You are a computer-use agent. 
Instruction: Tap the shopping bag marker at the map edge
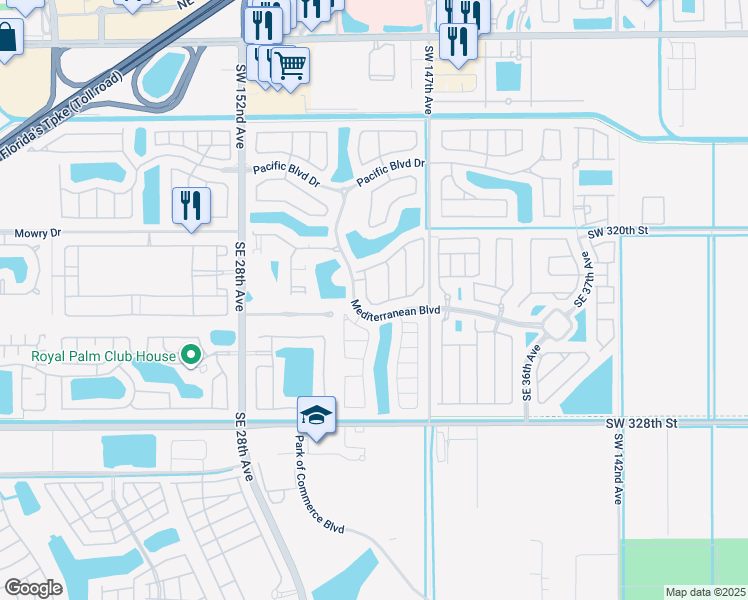9,41
